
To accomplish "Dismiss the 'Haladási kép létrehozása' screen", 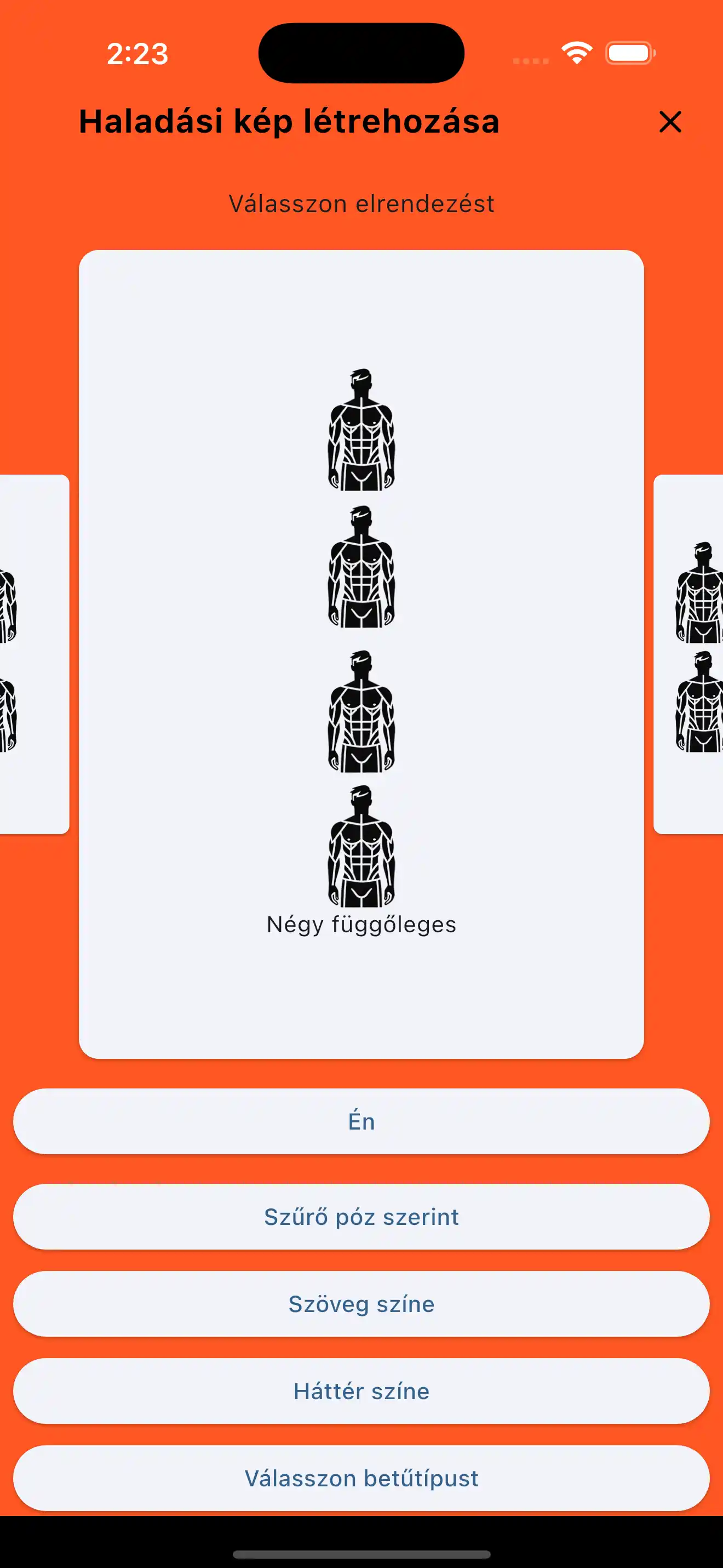I will tap(669, 122).
